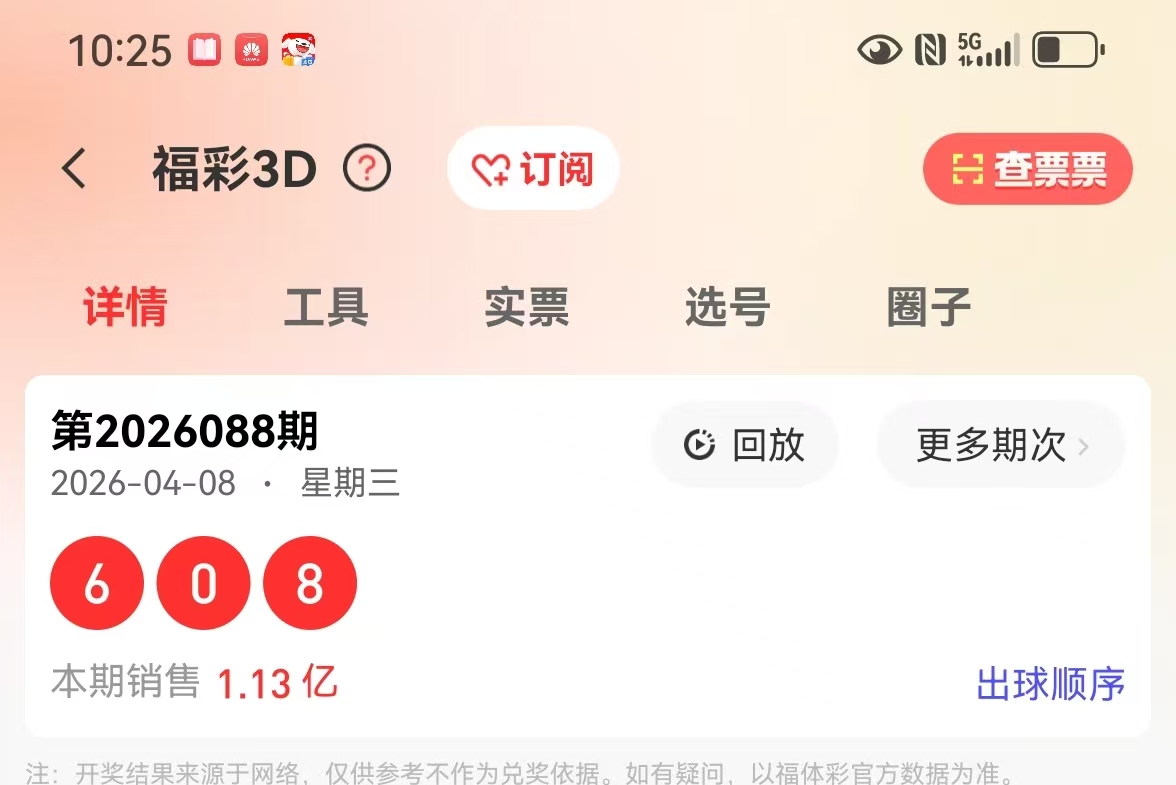Go back using the back arrow
This screenshot has height=785, width=1176.
point(74,169)
